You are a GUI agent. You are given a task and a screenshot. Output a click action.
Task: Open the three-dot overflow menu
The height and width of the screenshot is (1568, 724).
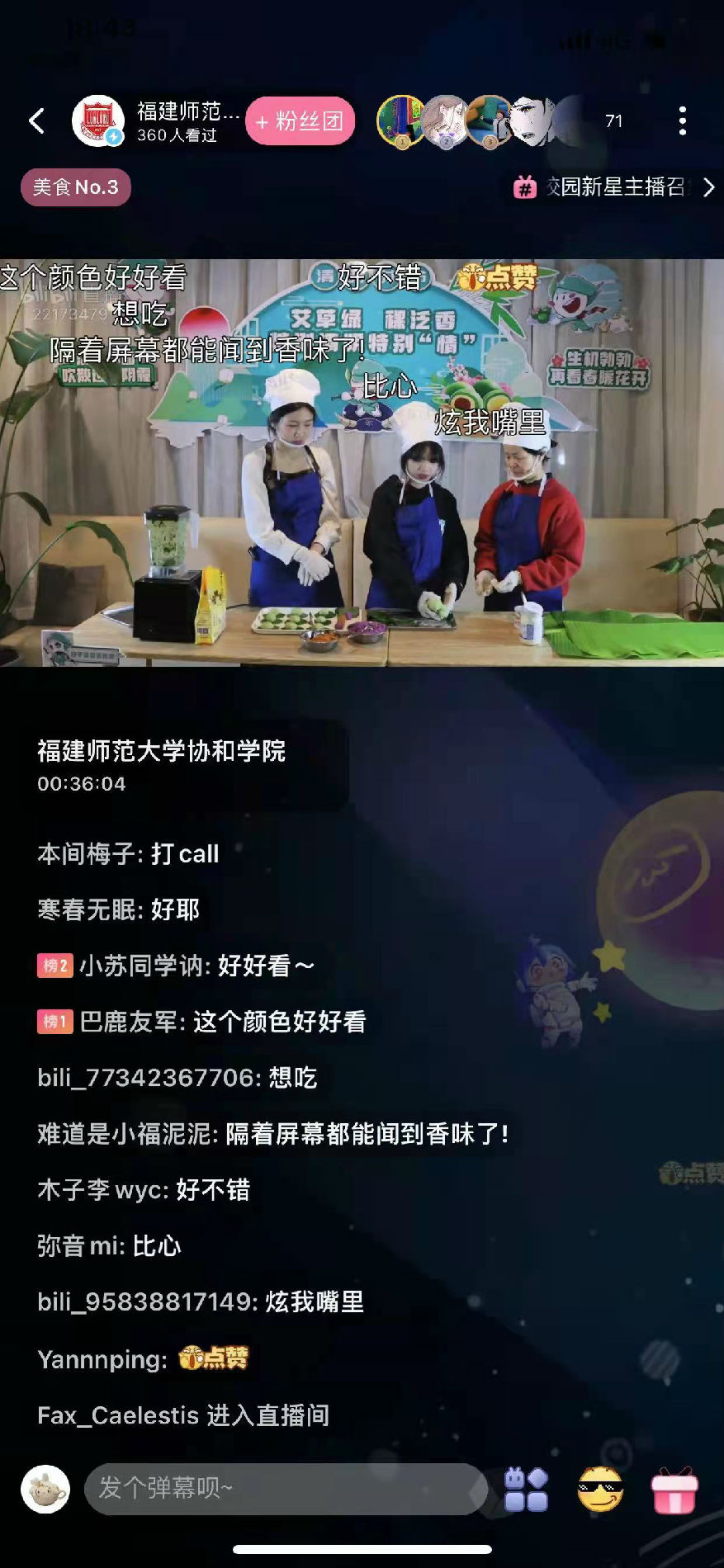point(682,121)
